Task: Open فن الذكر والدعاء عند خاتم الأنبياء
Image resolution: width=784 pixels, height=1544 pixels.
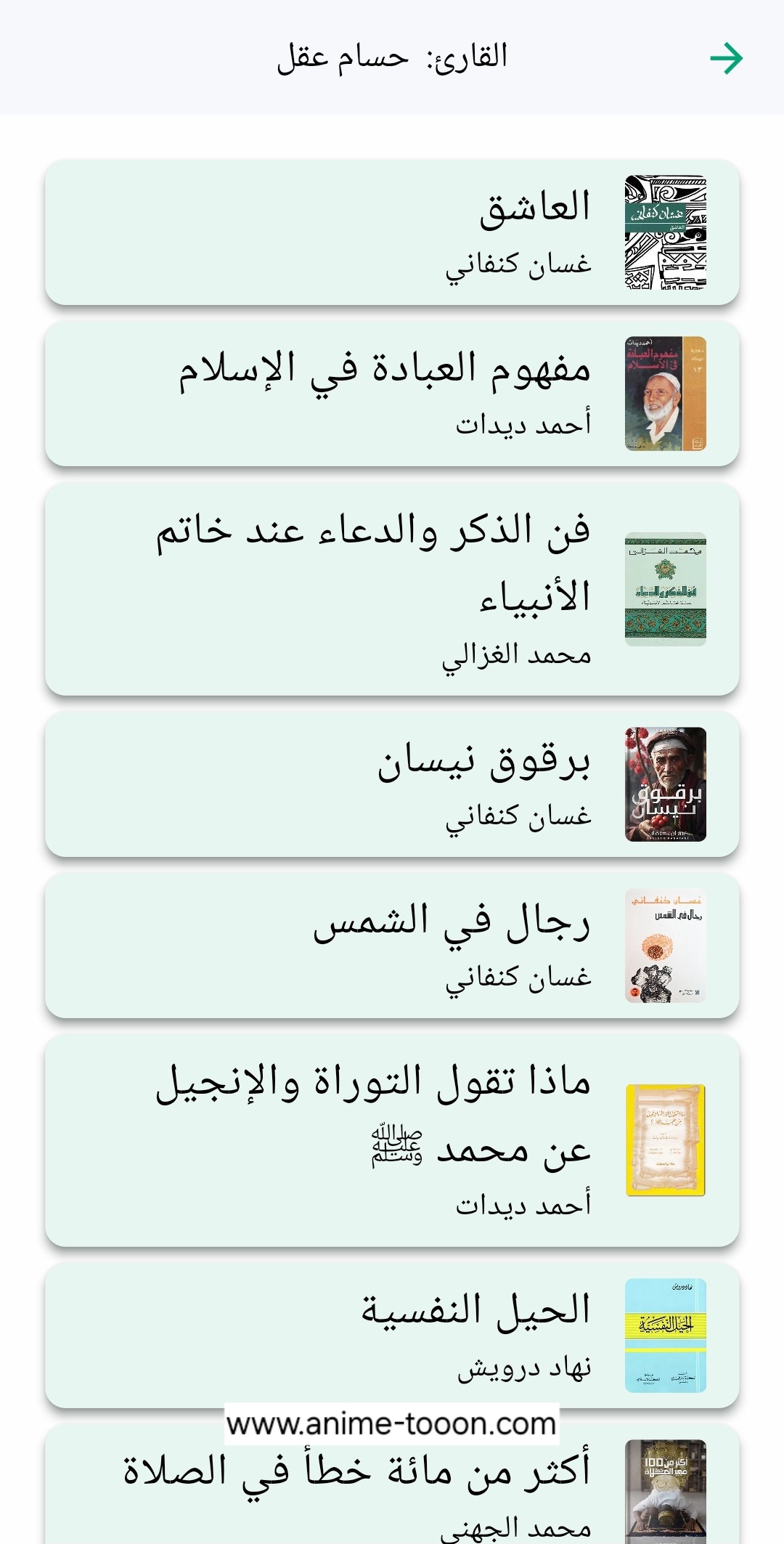Action: (x=392, y=590)
